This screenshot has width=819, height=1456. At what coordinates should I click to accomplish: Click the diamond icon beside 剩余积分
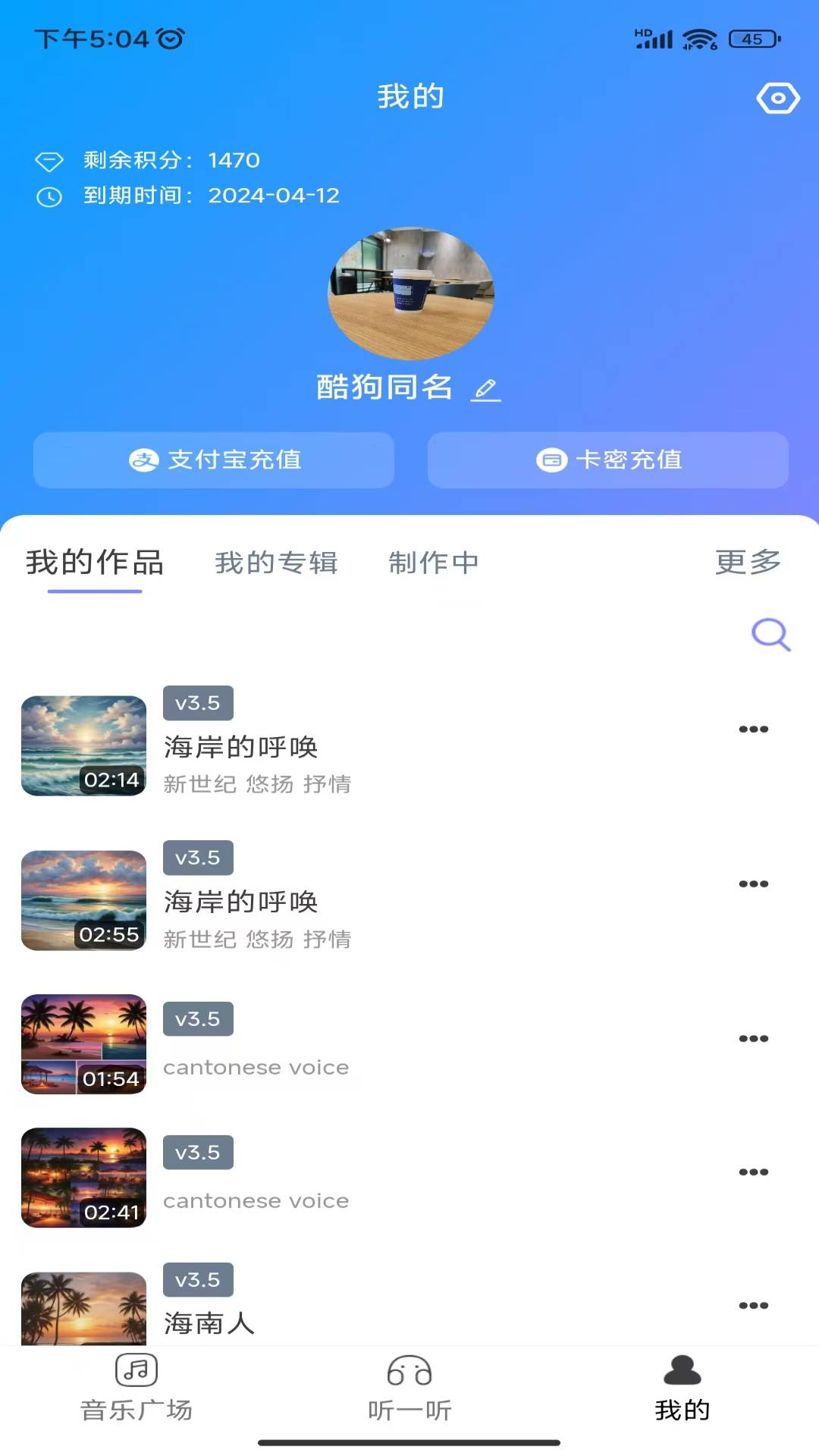point(49,161)
